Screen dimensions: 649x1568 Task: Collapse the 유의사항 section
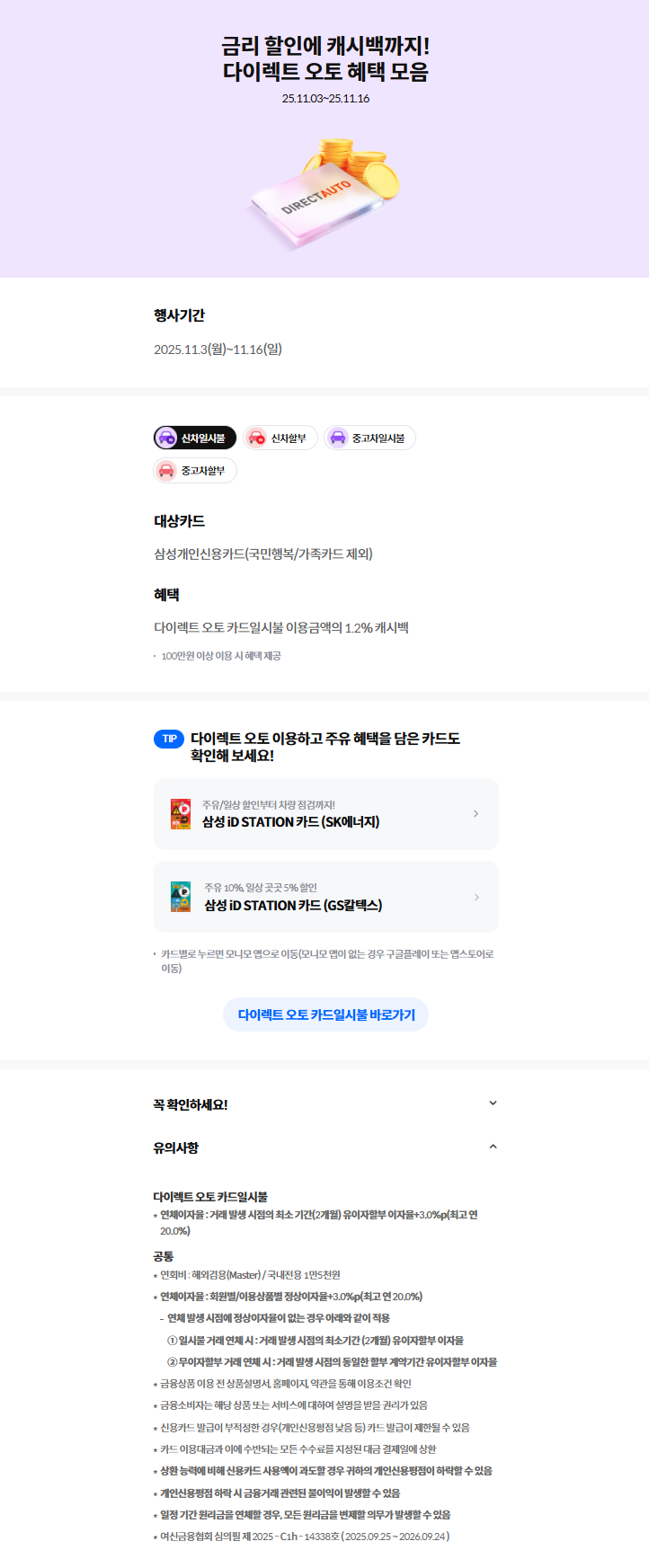pyautogui.click(x=324, y=1147)
